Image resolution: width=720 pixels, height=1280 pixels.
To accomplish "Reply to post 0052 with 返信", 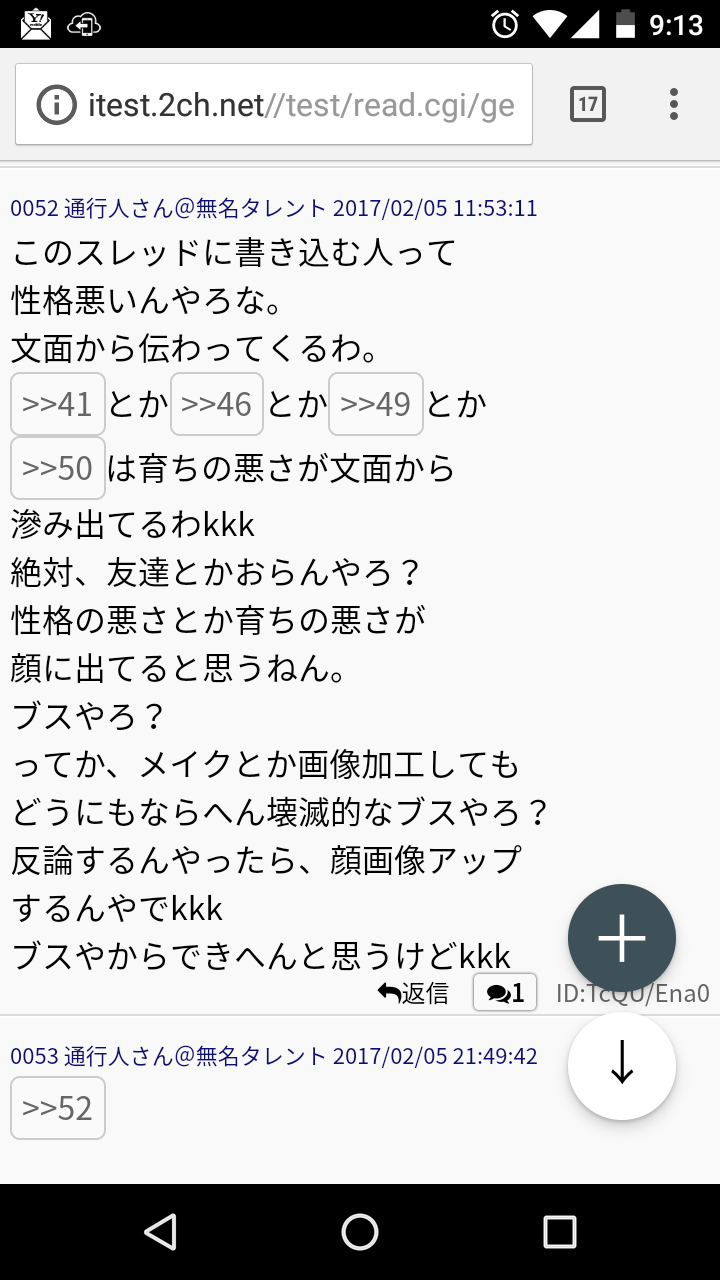I will click(x=413, y=993).
